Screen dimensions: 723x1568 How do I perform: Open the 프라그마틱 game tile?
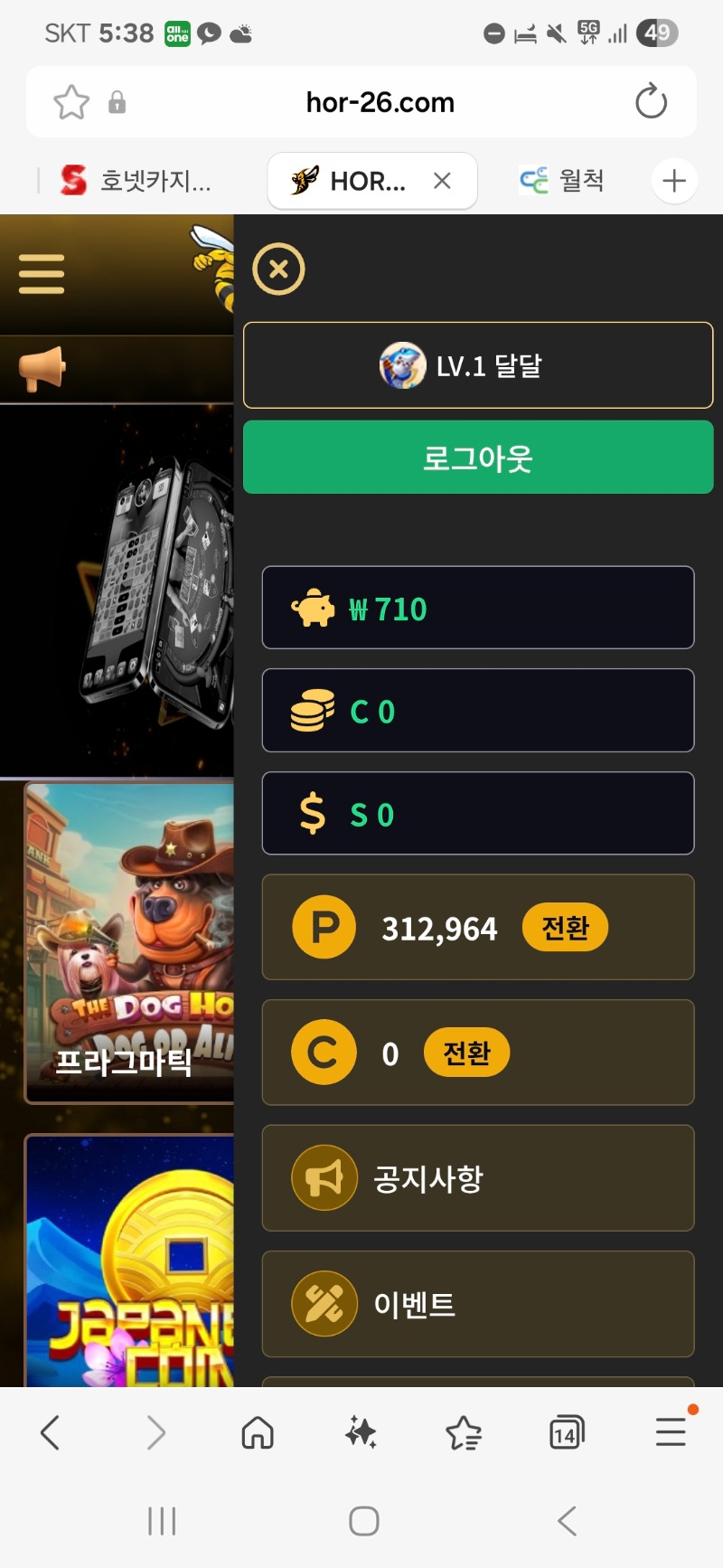tap(127, 940)
